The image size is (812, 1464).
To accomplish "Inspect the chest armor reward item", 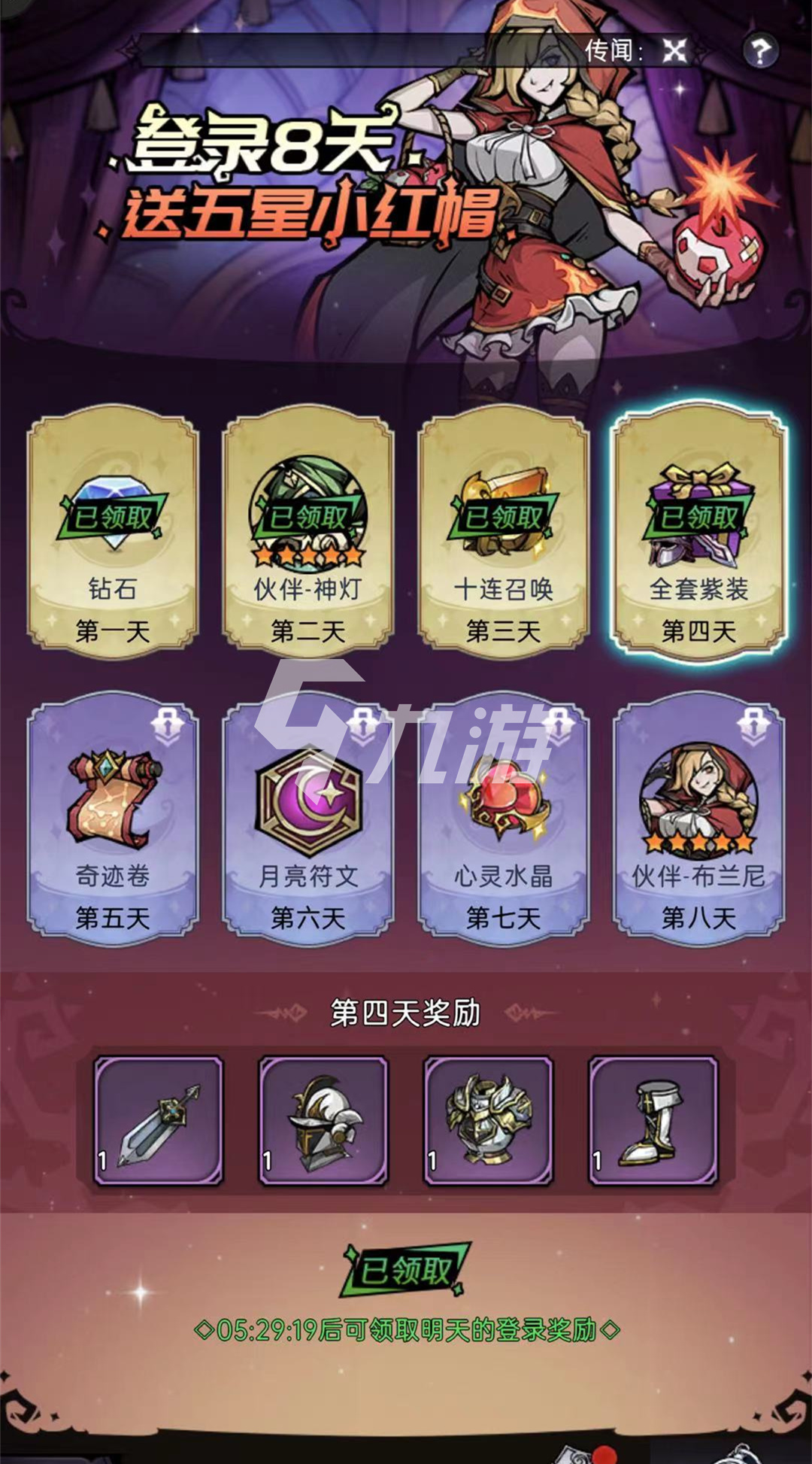I will (489, 1121).
